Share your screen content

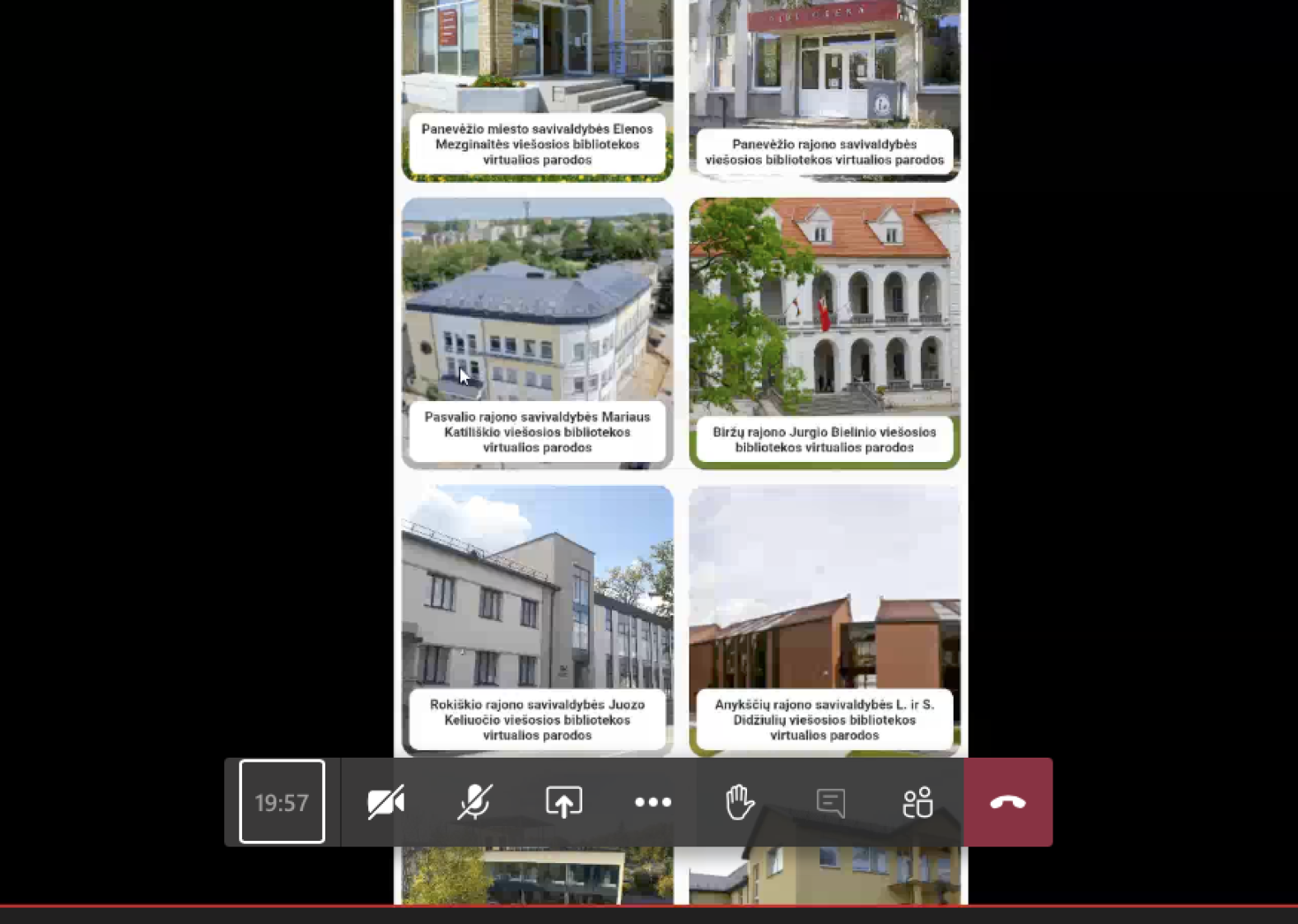(564, 802)
